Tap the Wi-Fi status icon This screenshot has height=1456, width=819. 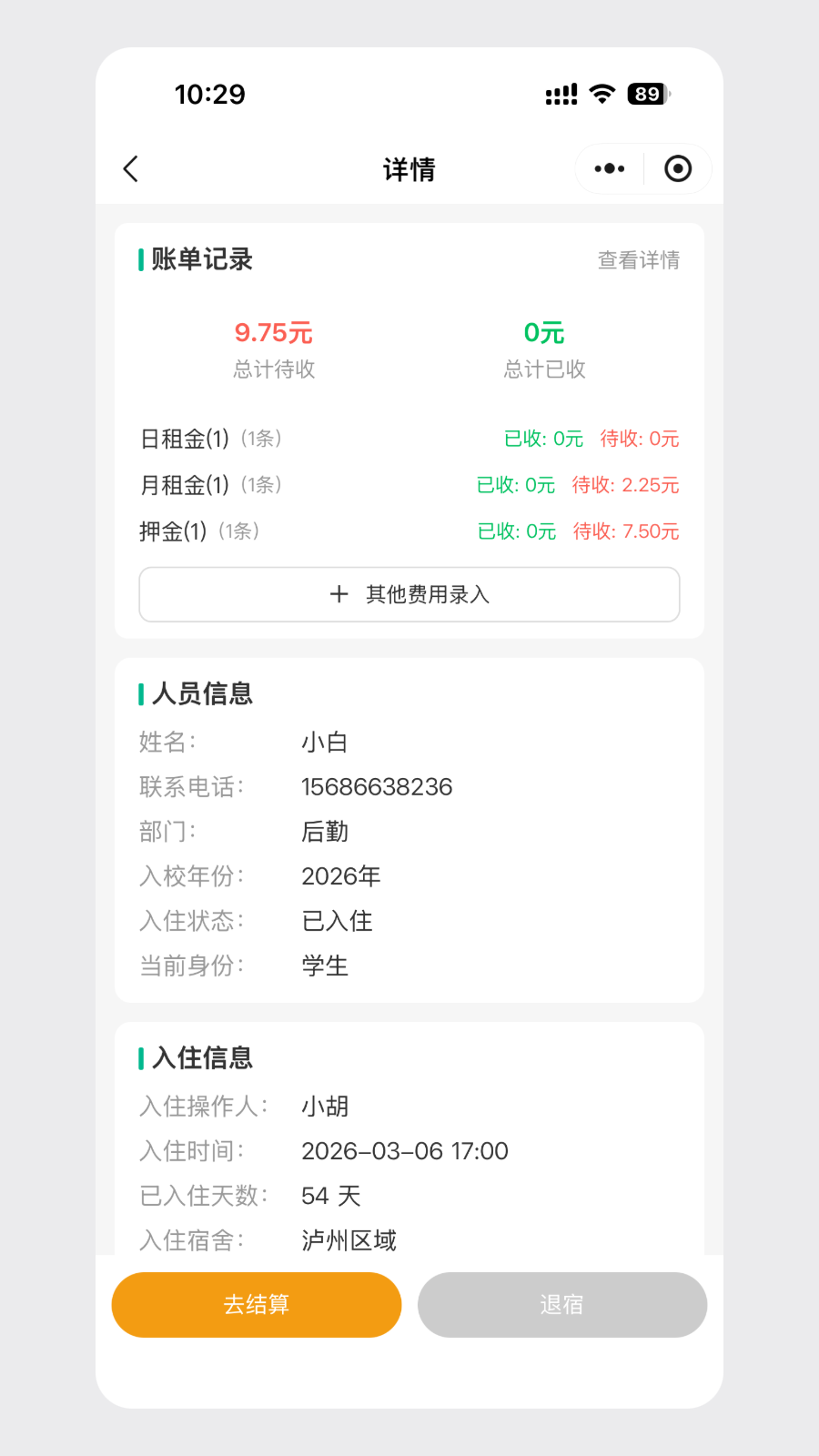point(600,93)
